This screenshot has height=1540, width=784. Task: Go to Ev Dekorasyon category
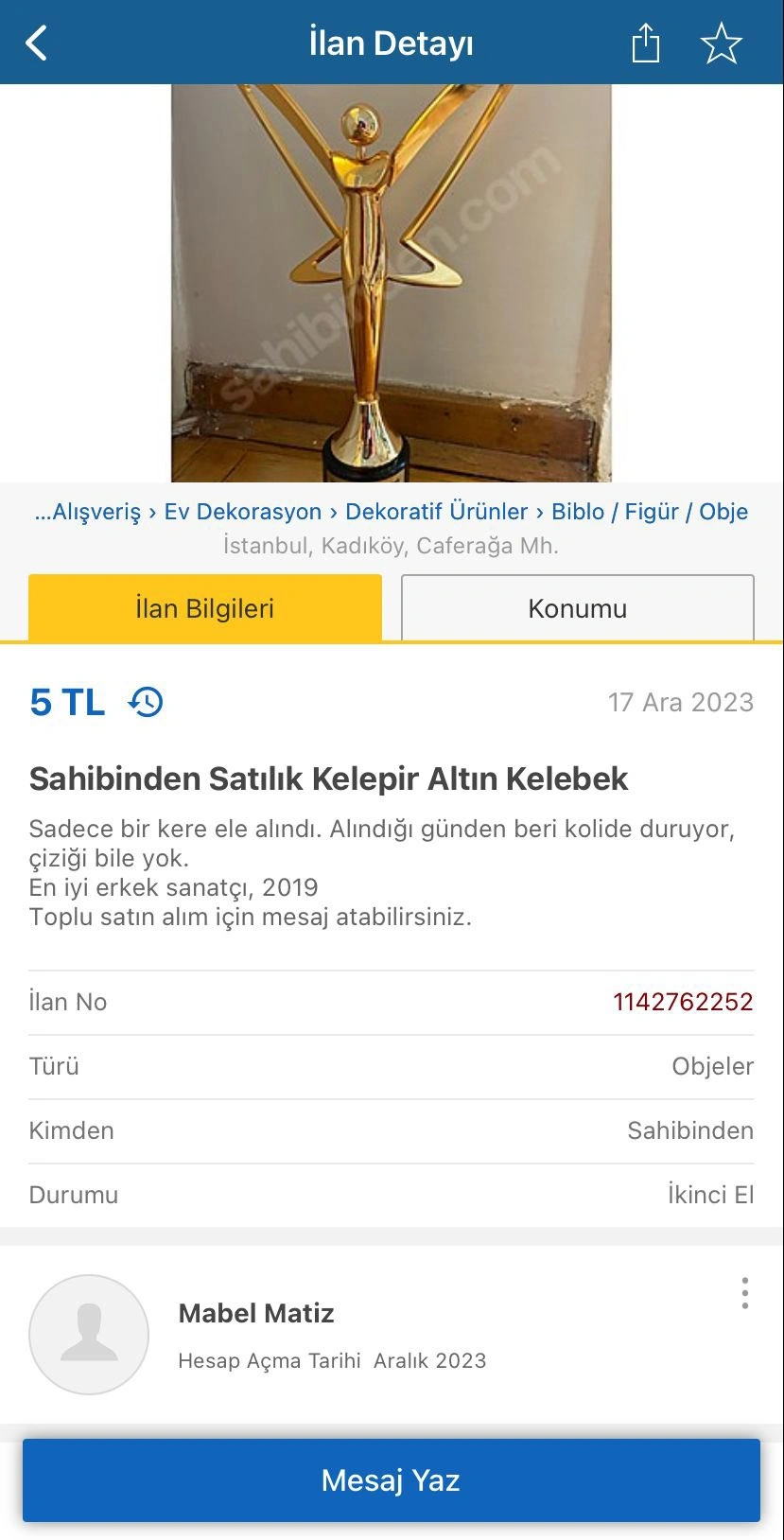click(x=243, y=512)
